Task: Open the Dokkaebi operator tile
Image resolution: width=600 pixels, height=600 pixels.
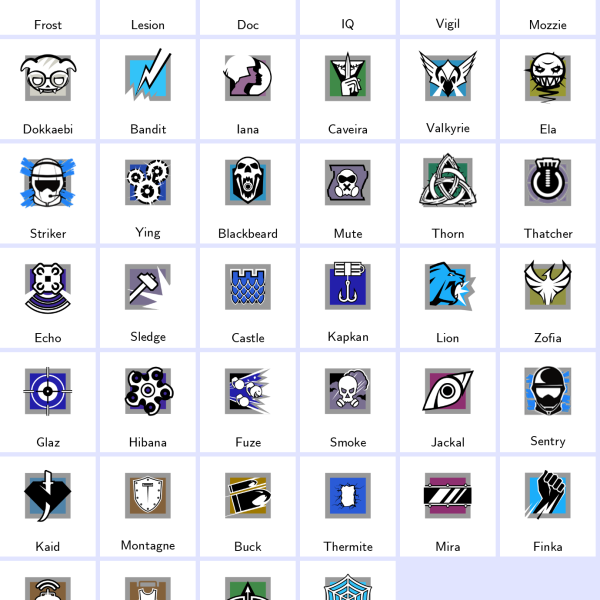Action: (48, 80)
